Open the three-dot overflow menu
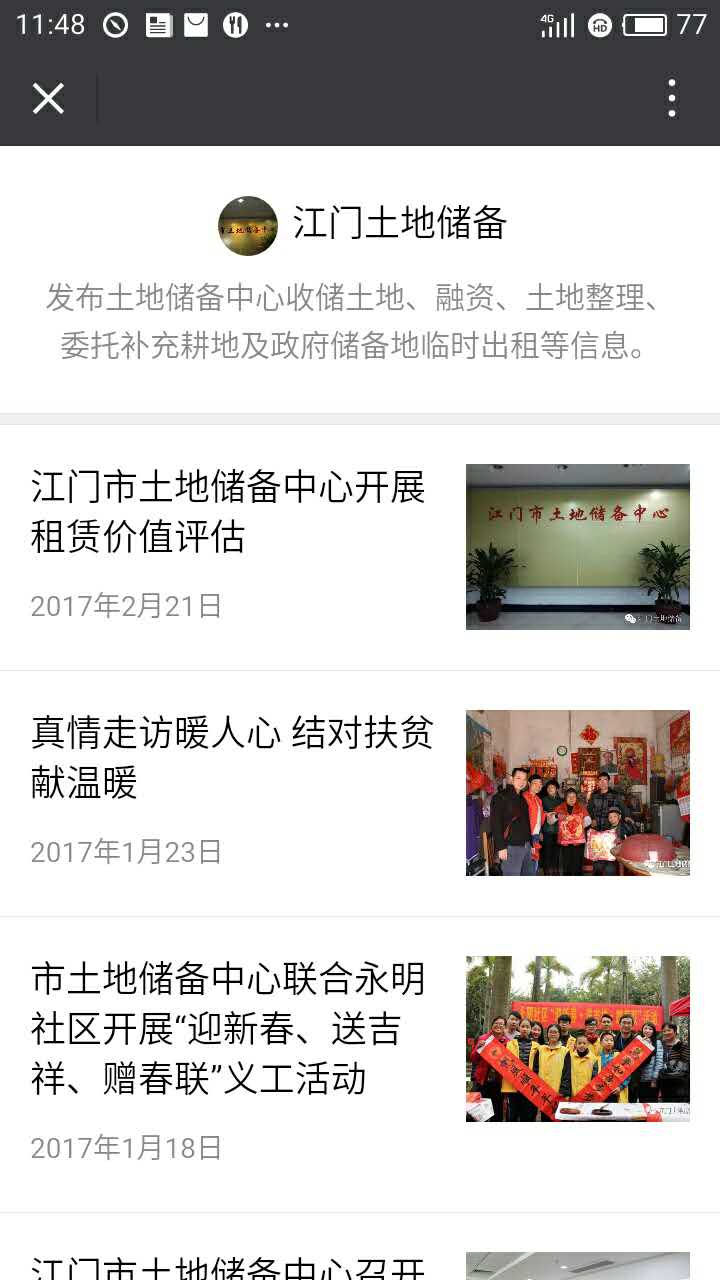Image resolution: width=720 pixels, height=1280 pixels. click(x=671, y=99)
